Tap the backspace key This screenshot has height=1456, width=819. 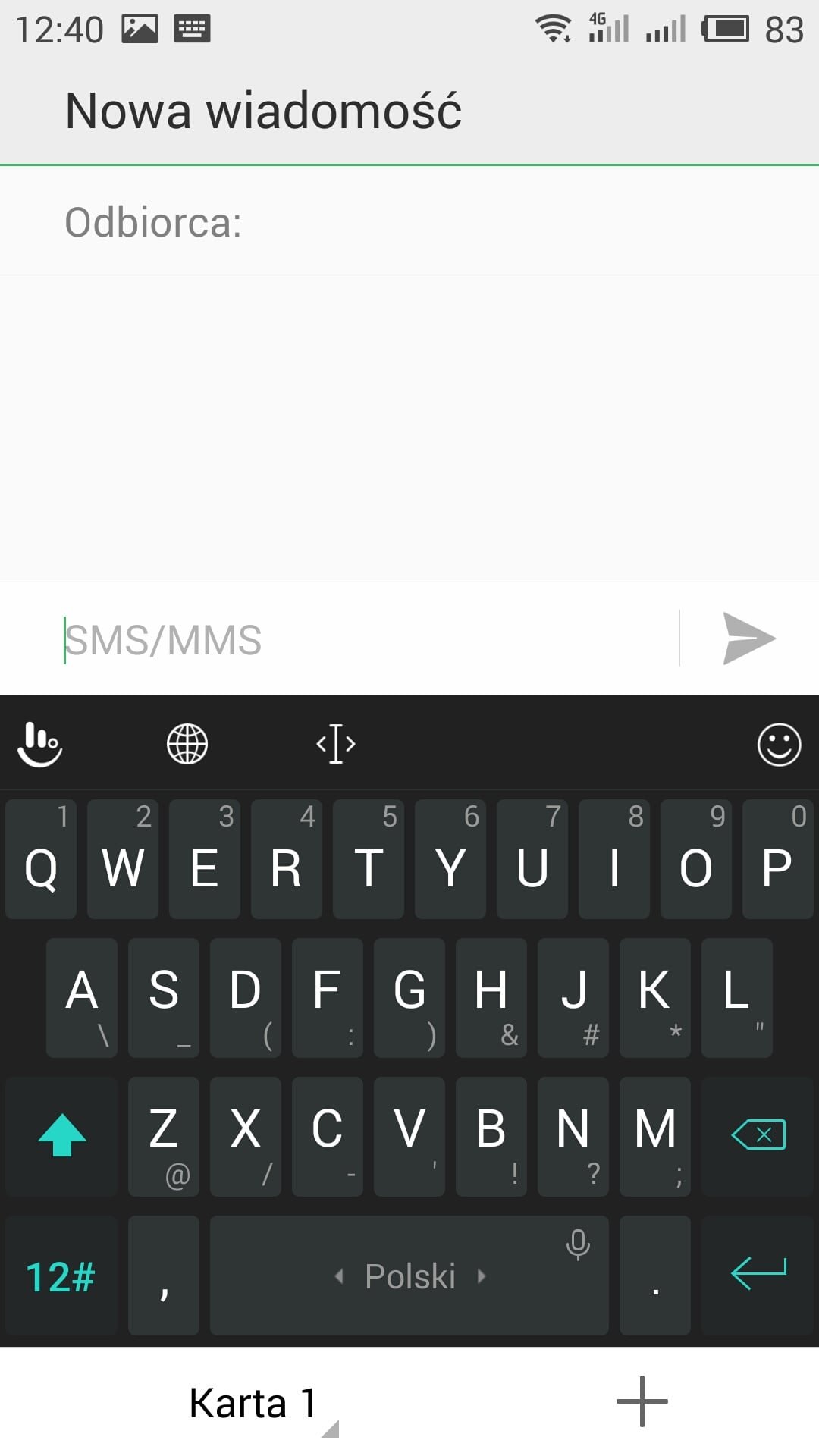click(758, 1136)
